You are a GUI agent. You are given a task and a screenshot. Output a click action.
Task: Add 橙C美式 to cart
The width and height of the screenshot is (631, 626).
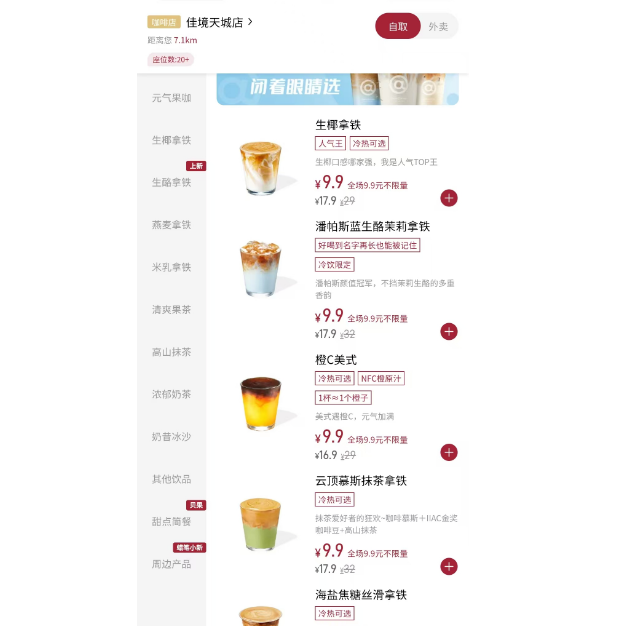point(449,452)
